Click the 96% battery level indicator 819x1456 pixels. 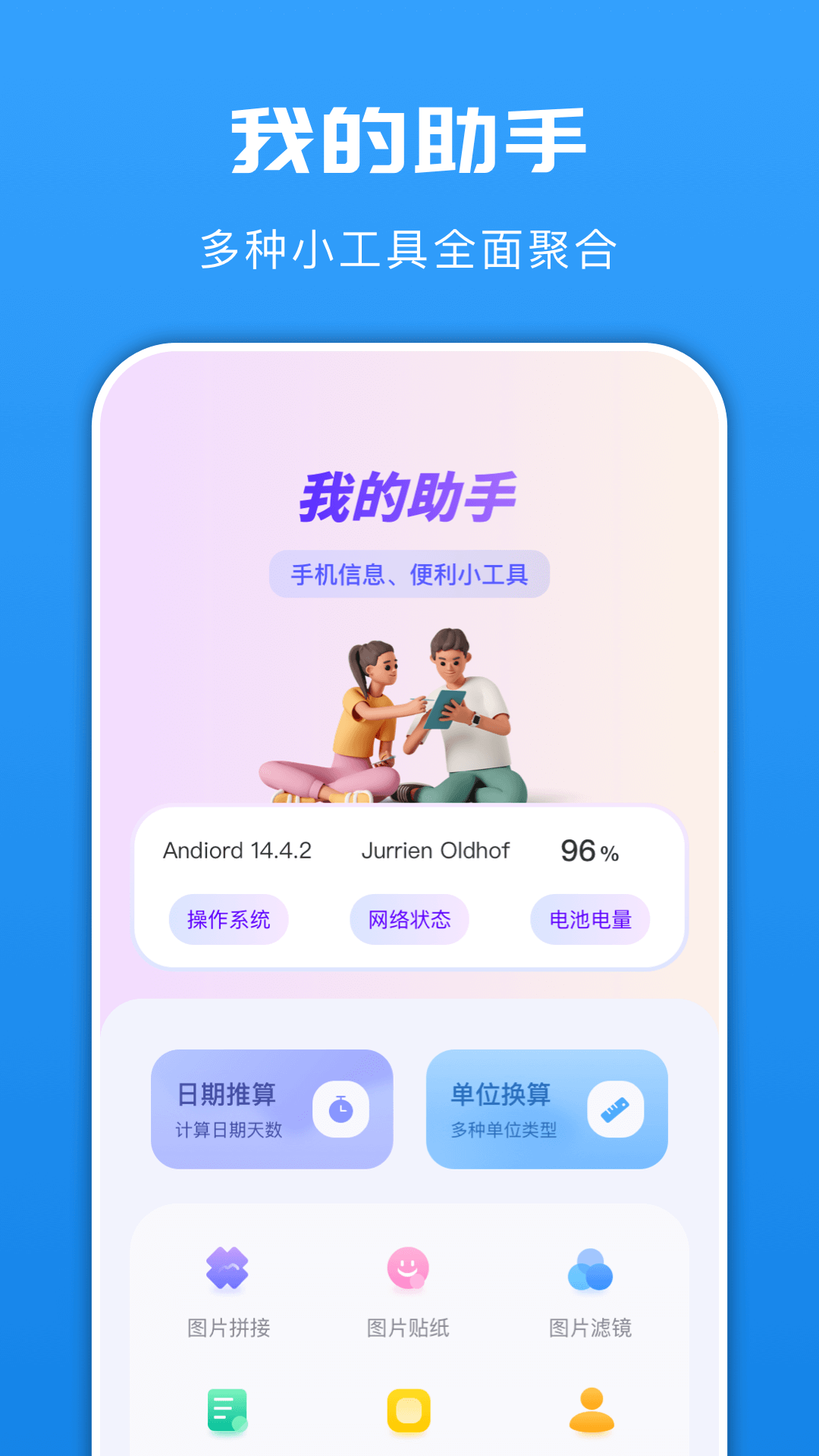(589, 850)
